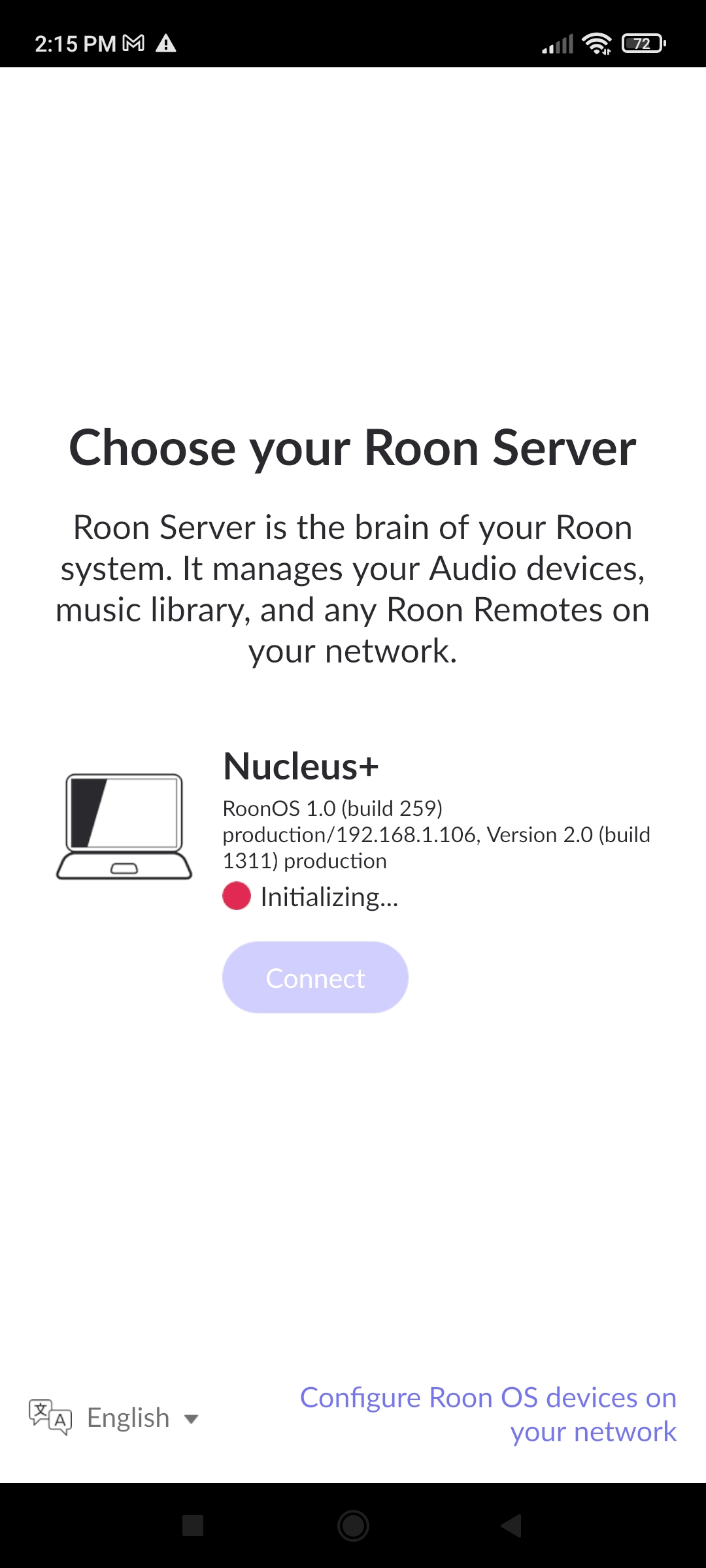Tap the Wi-Fi icon in the status bar

click(597, 43)
